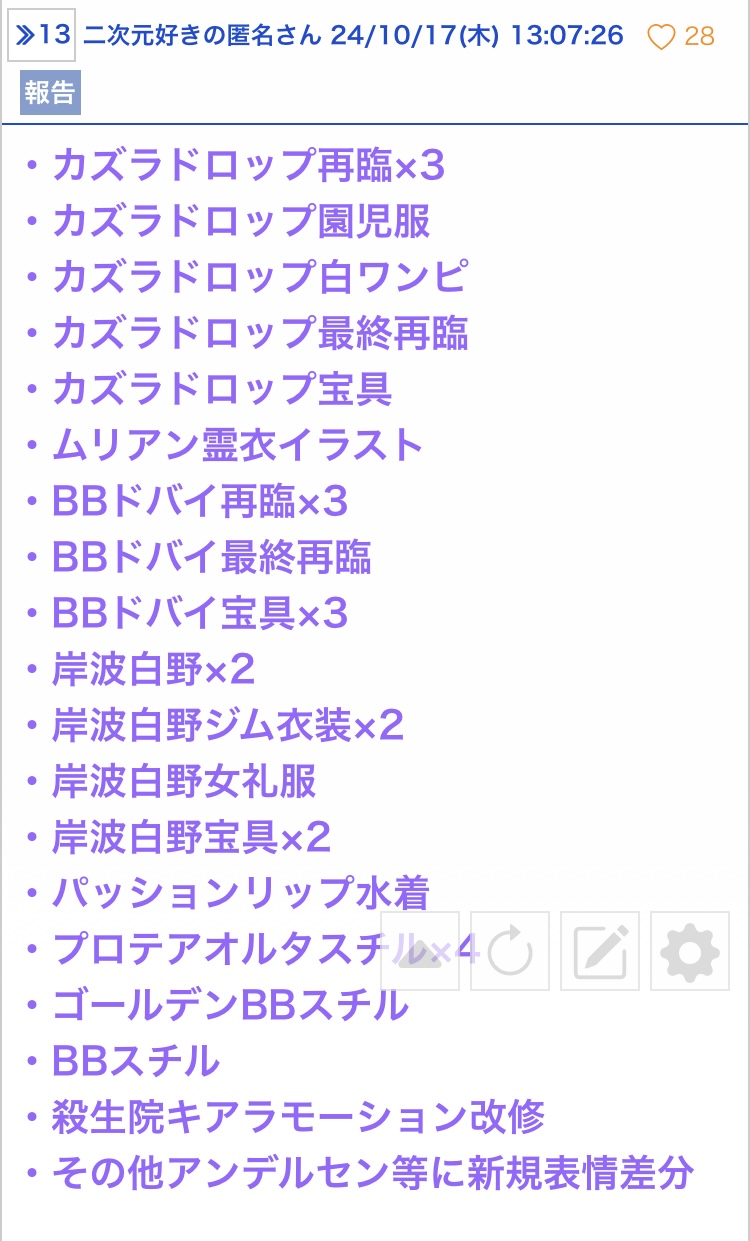Jump to top with the up-arrow button
750x1241 pixels.
tap(420, 951)
